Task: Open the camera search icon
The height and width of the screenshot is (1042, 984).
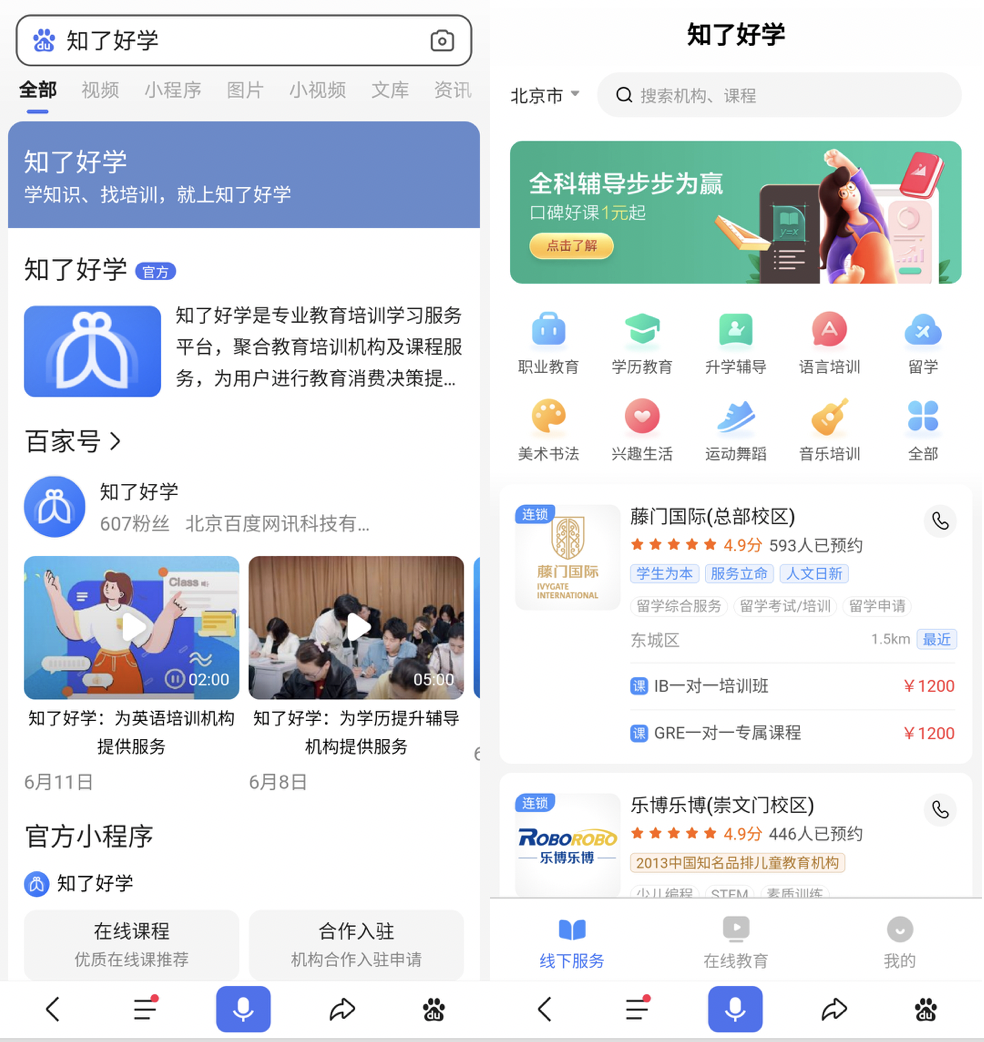Action: 441,41
